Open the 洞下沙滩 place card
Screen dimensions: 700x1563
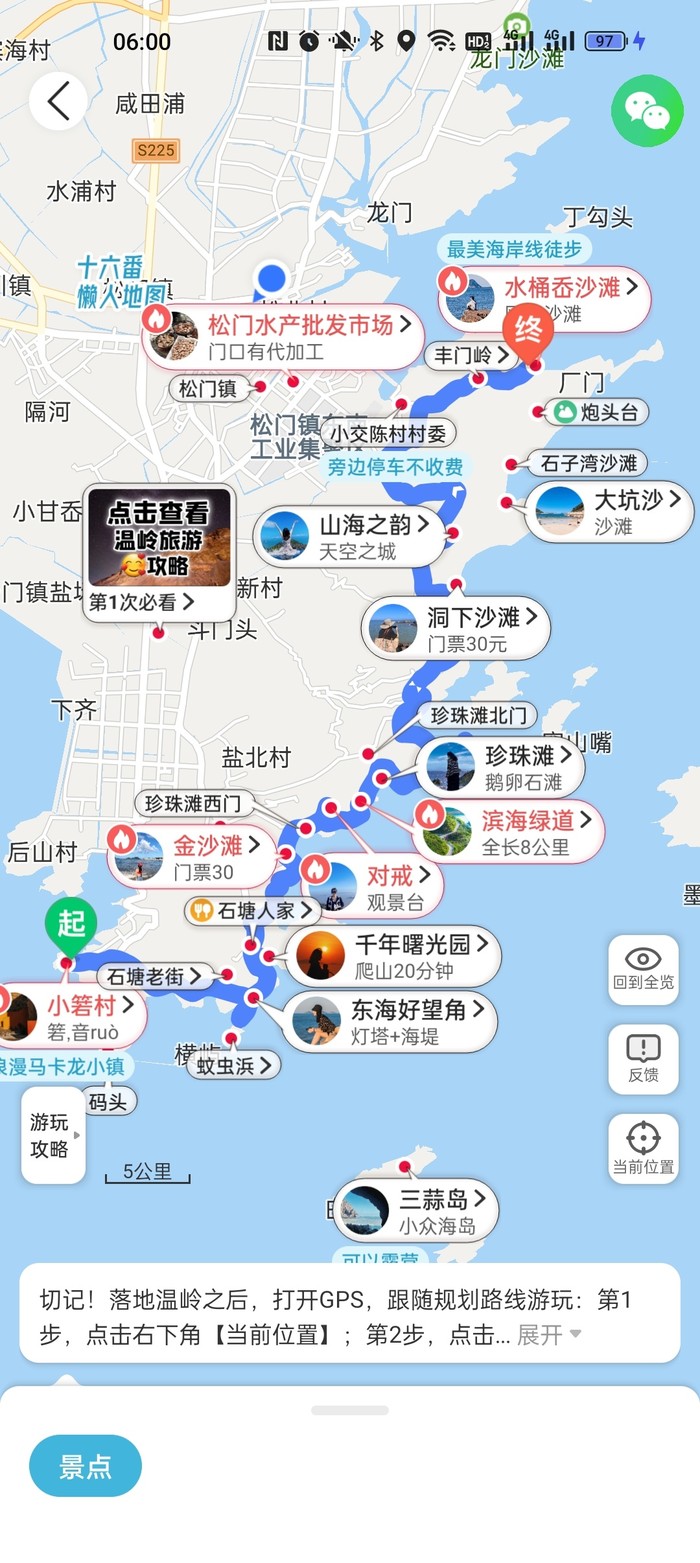456,629
